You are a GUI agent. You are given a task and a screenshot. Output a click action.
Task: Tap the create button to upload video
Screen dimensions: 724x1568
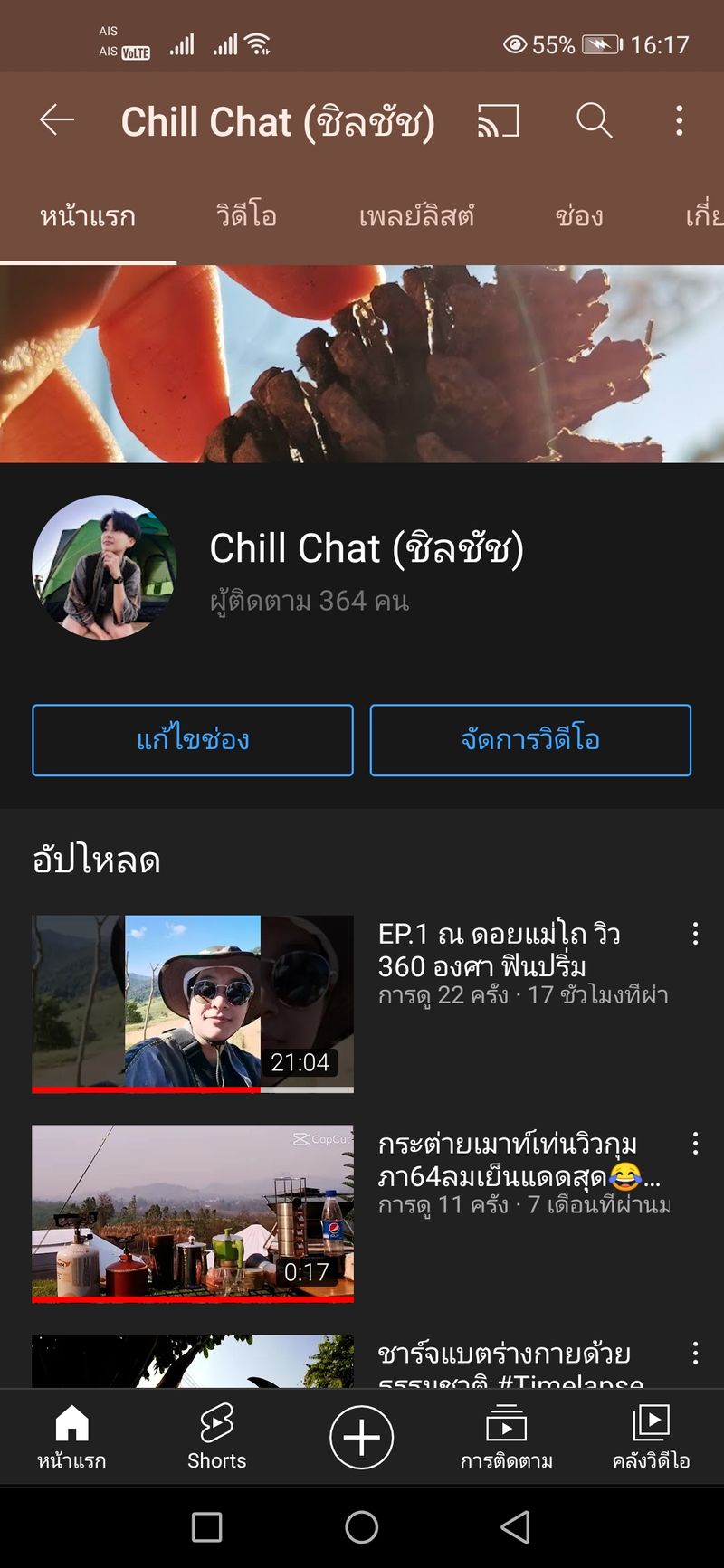click(361, 1439)
